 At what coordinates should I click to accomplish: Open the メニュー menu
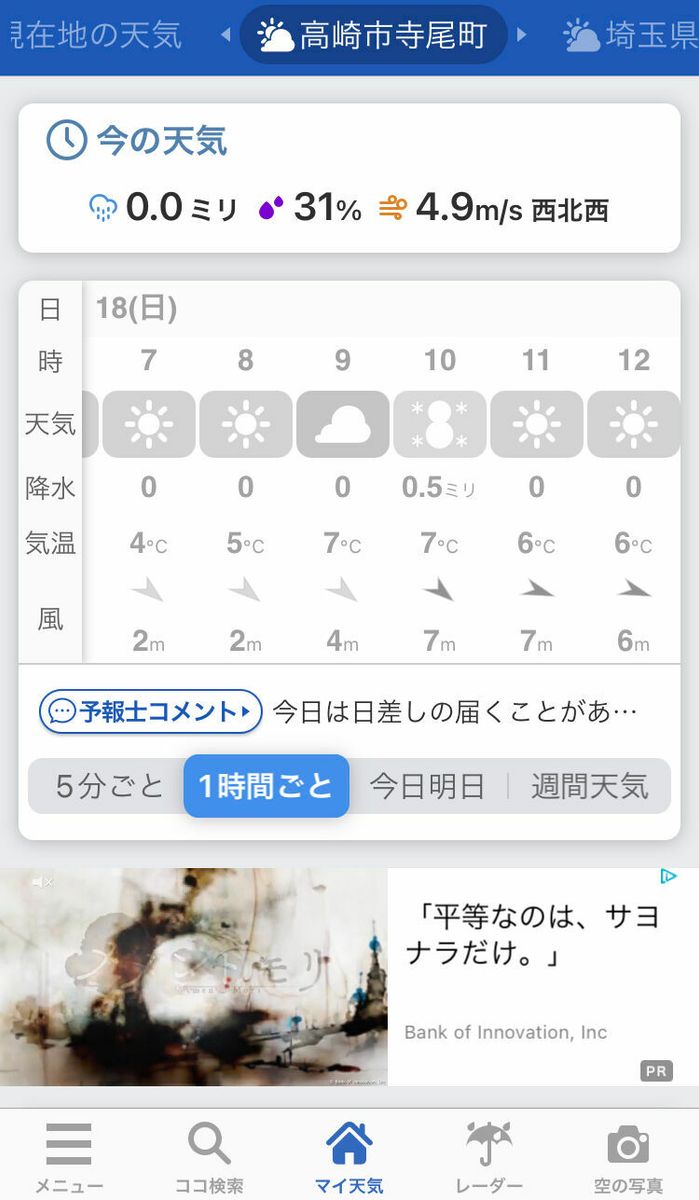pyautogui.click(x=69, y=1156)
